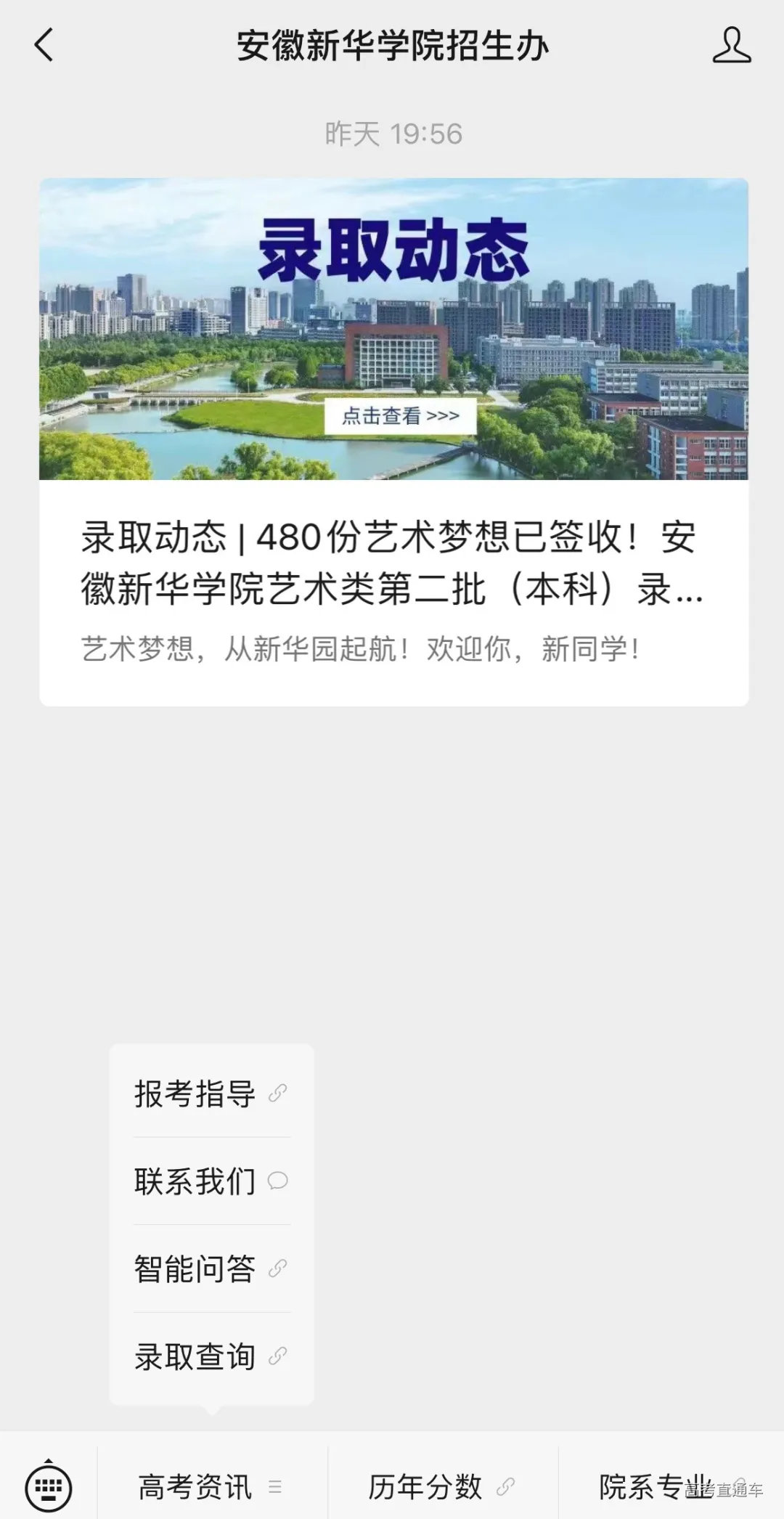This screenshot has width=784, height=1519.
Task: Open the 历年分数 bottom menu
Action: [x=428, y=1487]
